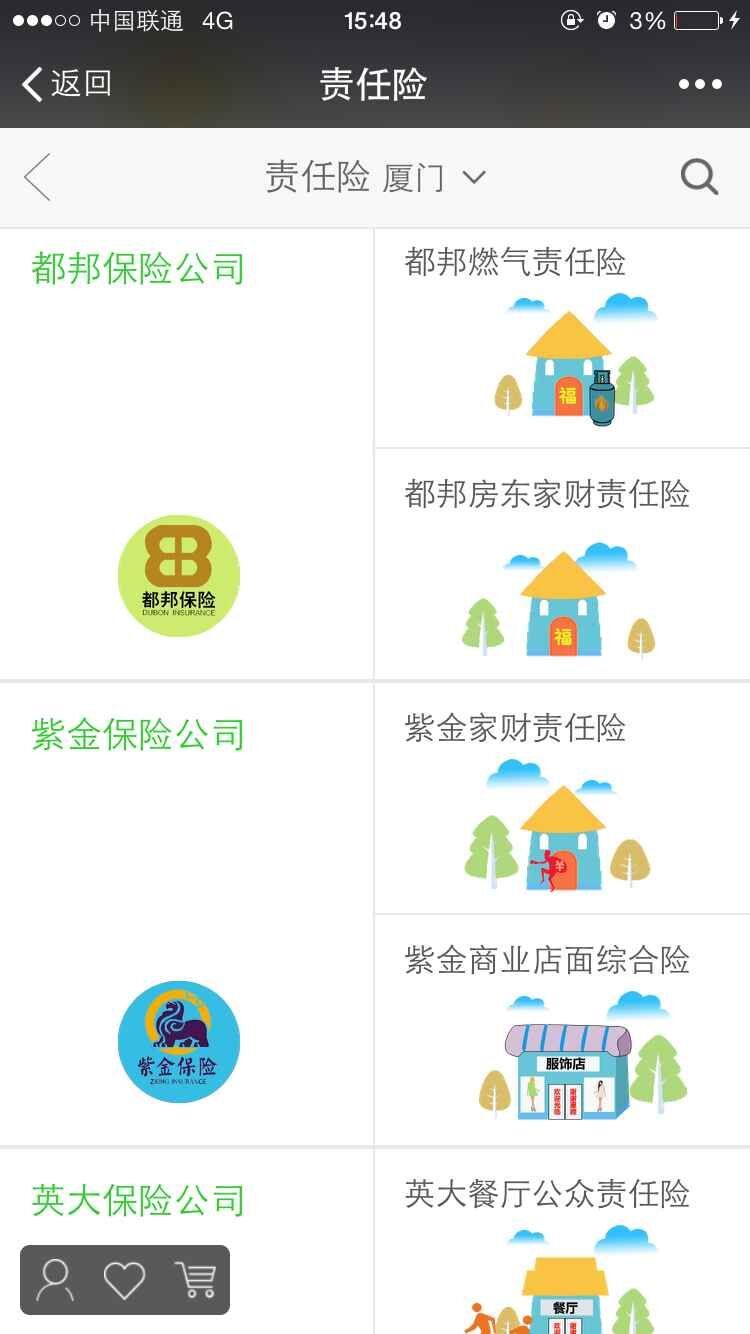Viewport: 750px width, 1334px height.
Task: Open the shopping cart
Action: click(195, 1280)
